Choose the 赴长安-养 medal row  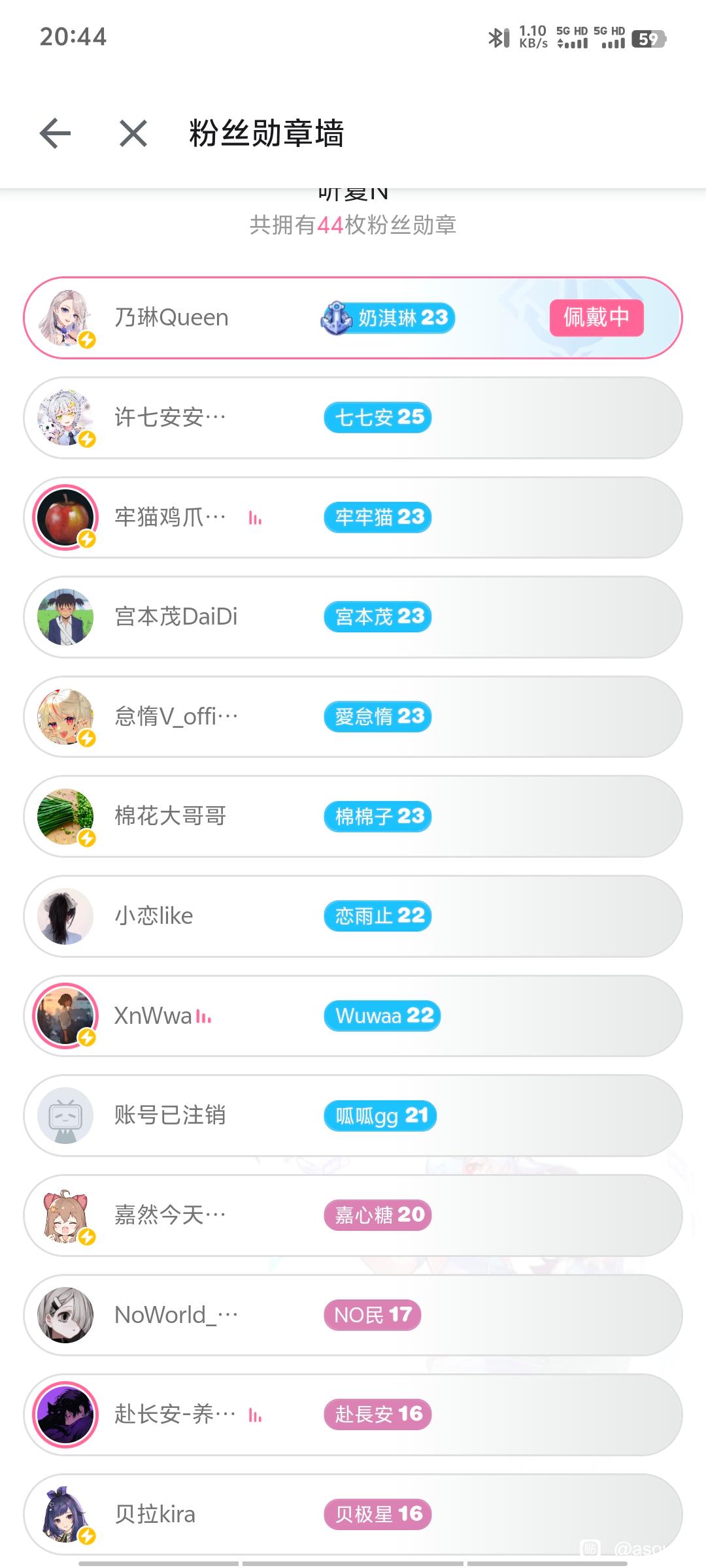coord(353,1414)
